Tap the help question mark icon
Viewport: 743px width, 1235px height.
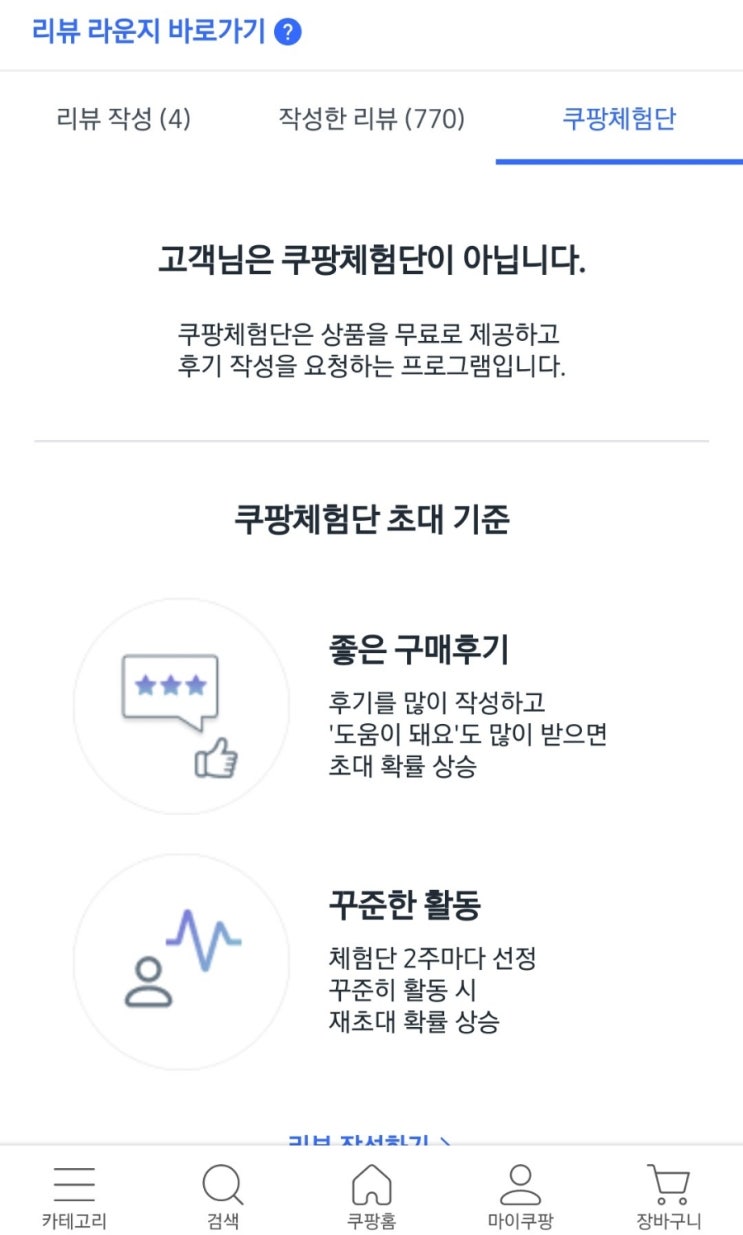(x=288, y=32)
